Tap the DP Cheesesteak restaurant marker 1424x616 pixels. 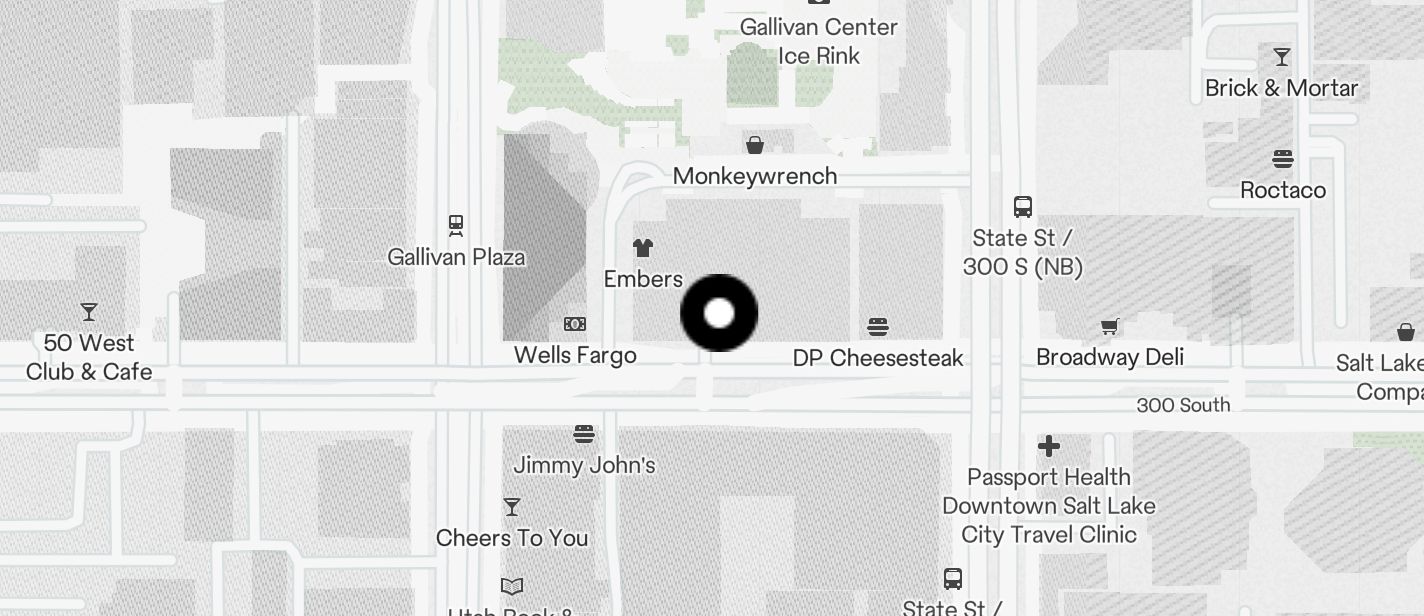[878, 327]
